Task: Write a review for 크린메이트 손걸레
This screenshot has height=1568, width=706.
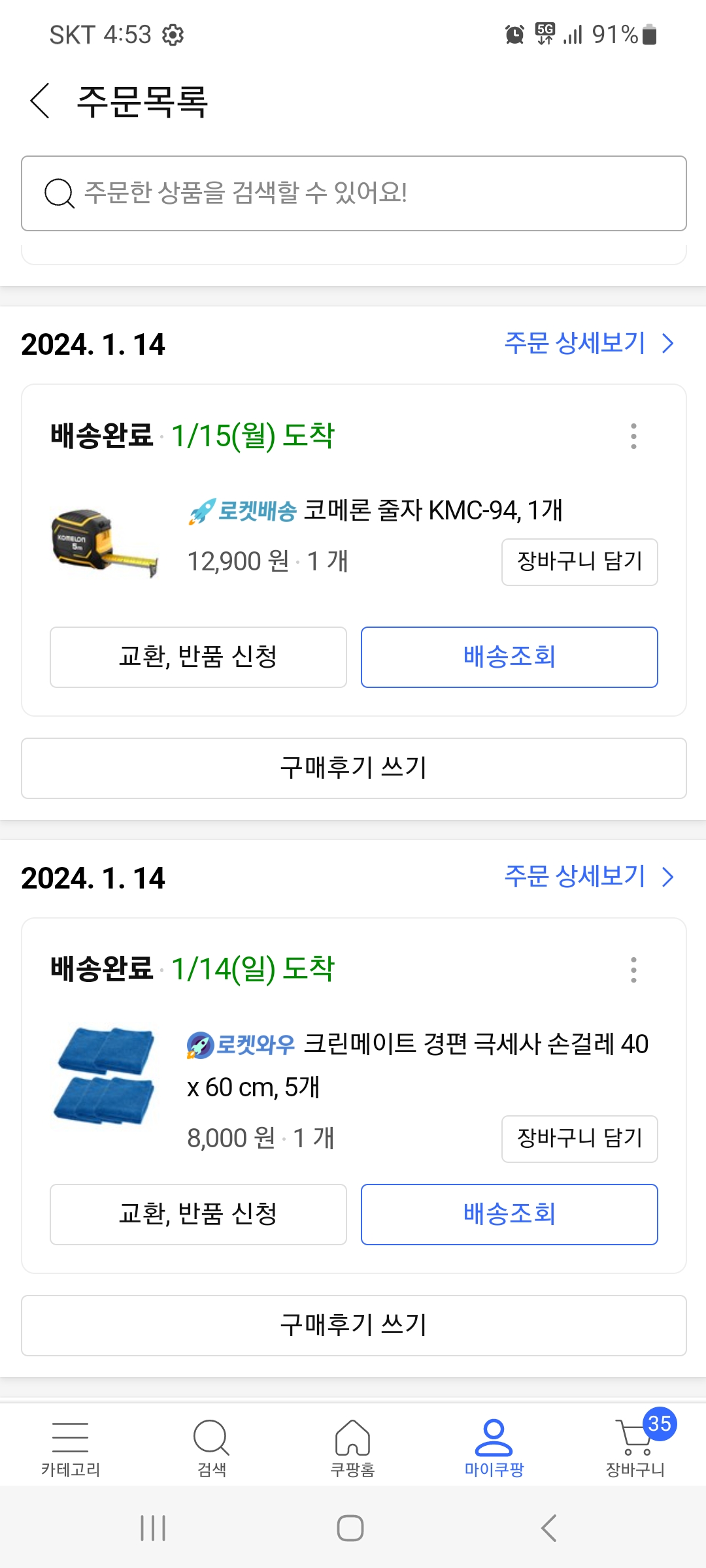Action: (353, 1326)
